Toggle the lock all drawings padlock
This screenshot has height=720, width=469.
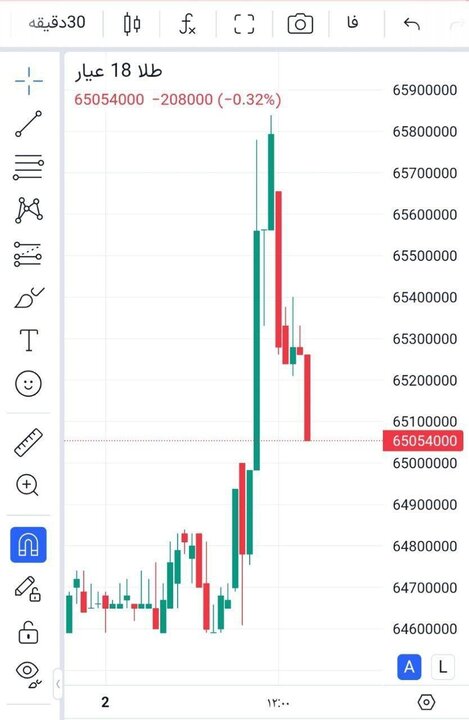click(28, 631)
